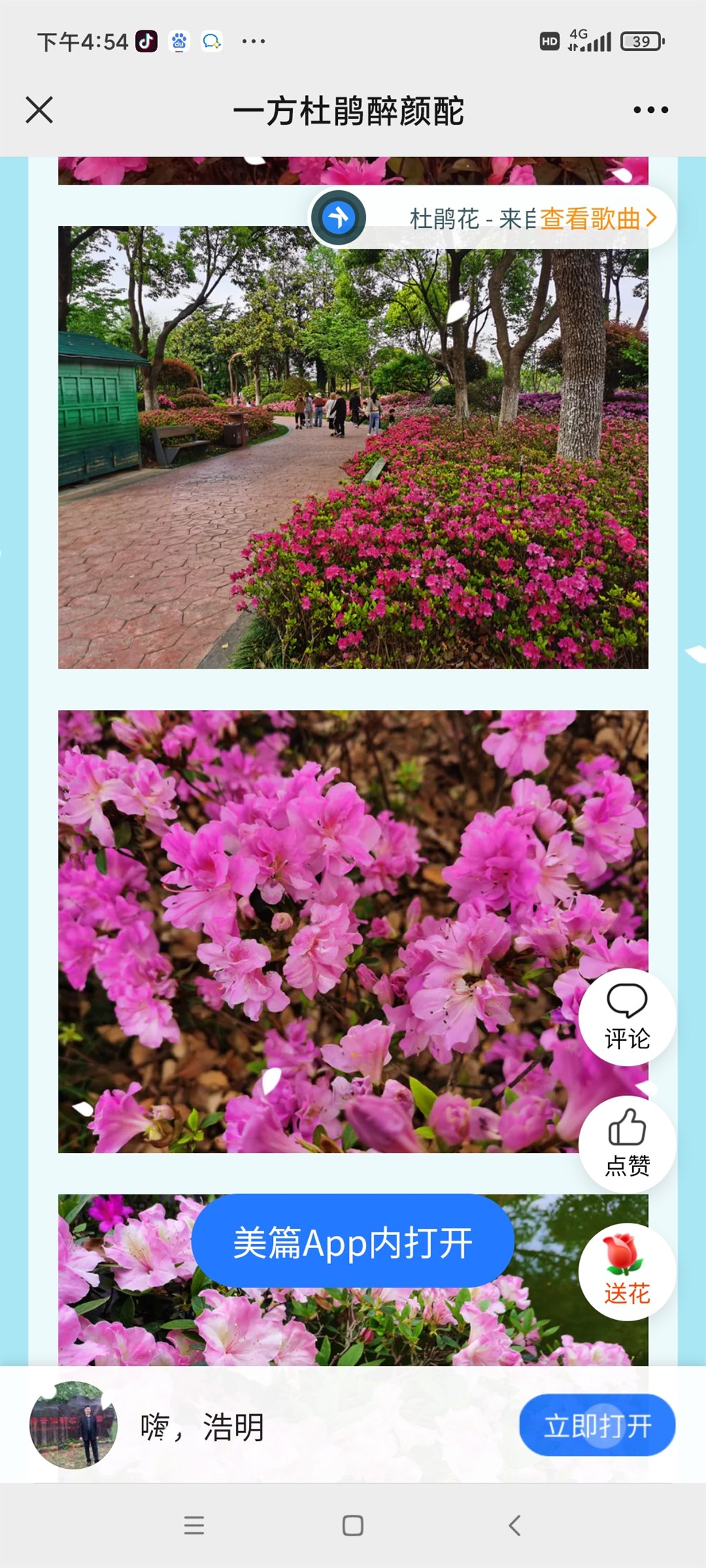706x1568 pixels.
Task: Like the article with 点赞
Action: point(627,1144)
